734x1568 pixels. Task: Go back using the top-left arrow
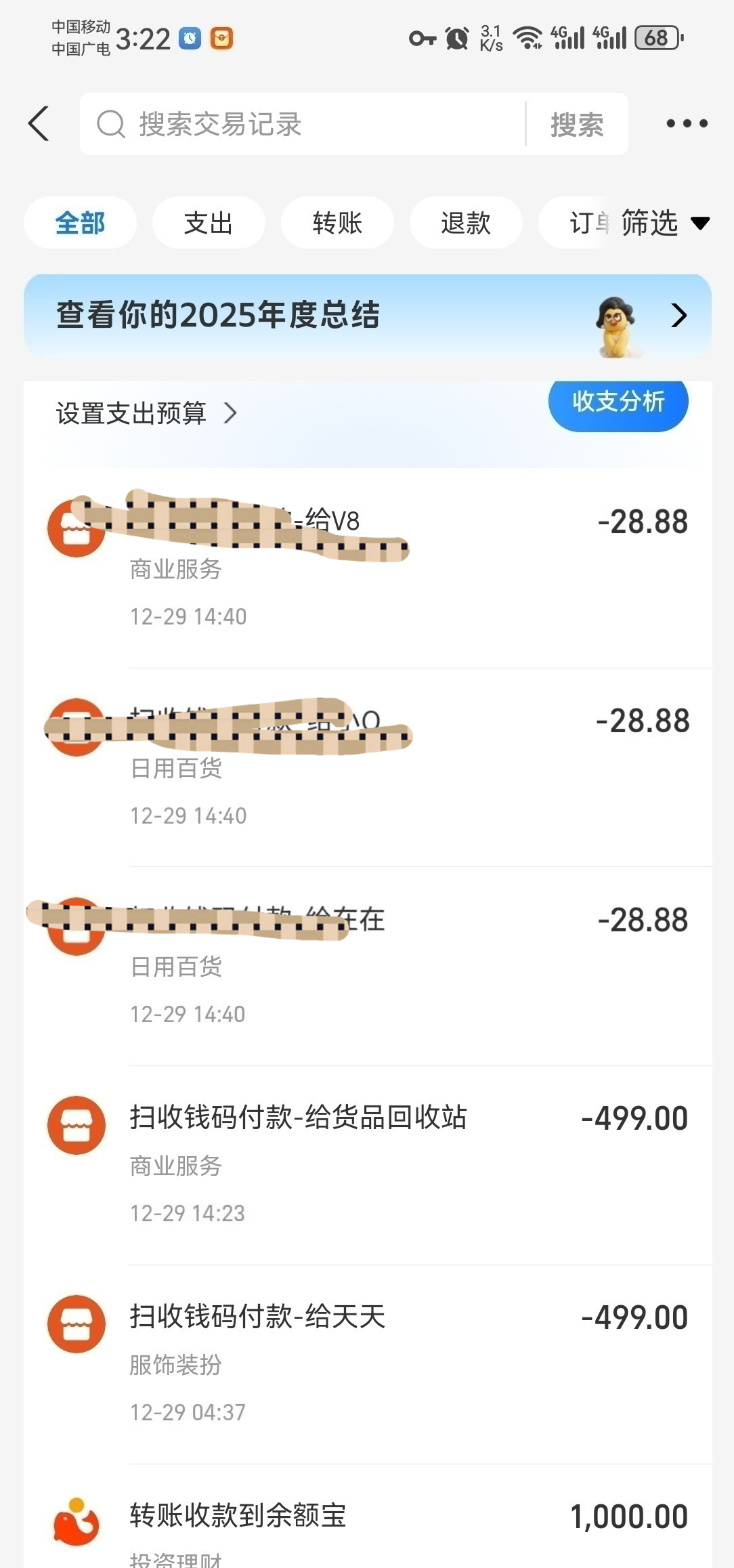click(39, 124)
